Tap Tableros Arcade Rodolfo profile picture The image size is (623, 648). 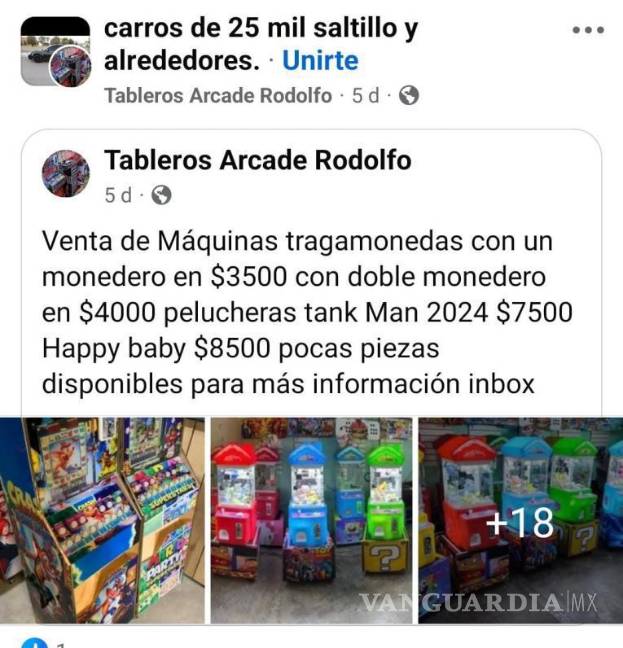[66, 174]
